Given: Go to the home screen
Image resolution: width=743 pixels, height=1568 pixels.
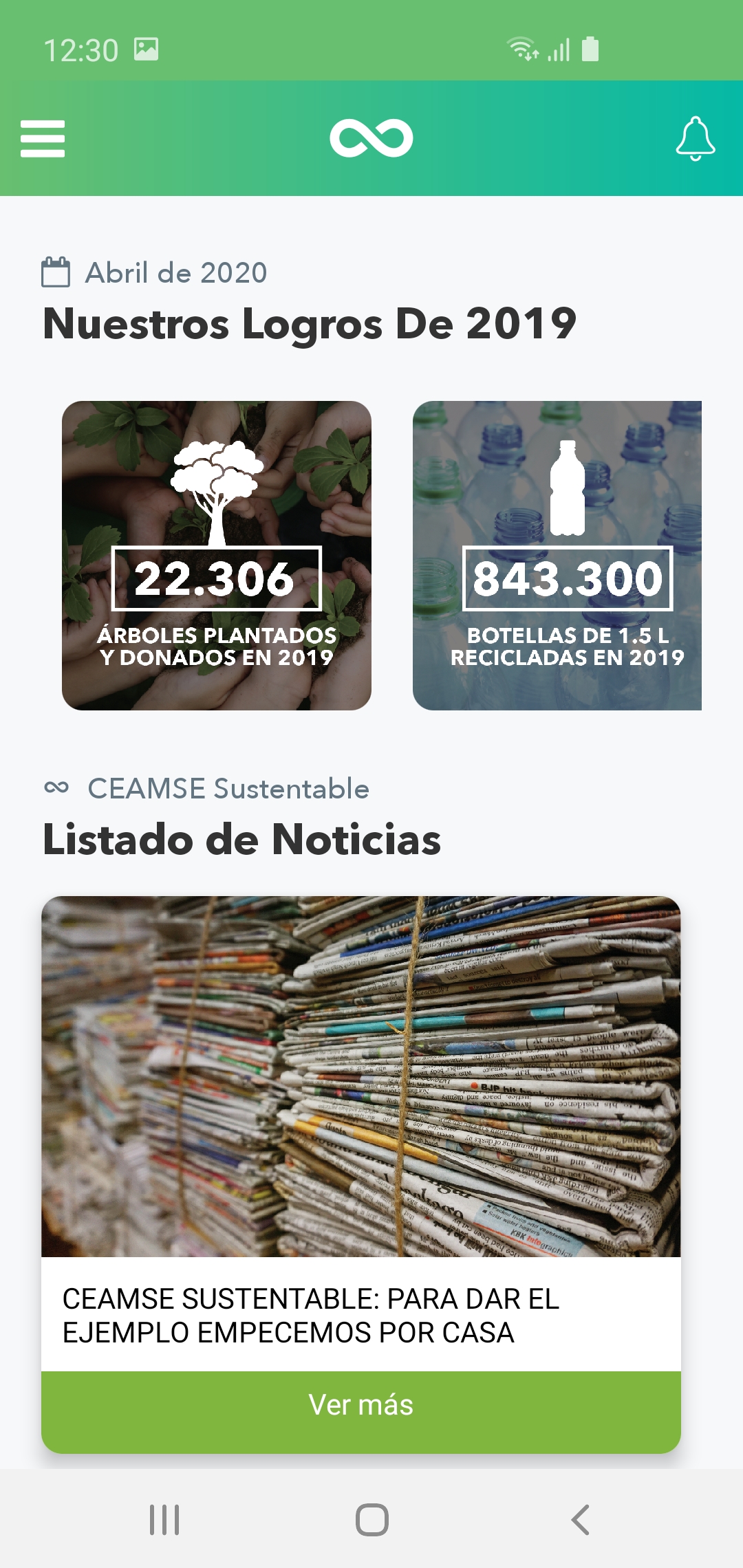Looking at the screenshot, I should click(371, 1520).
